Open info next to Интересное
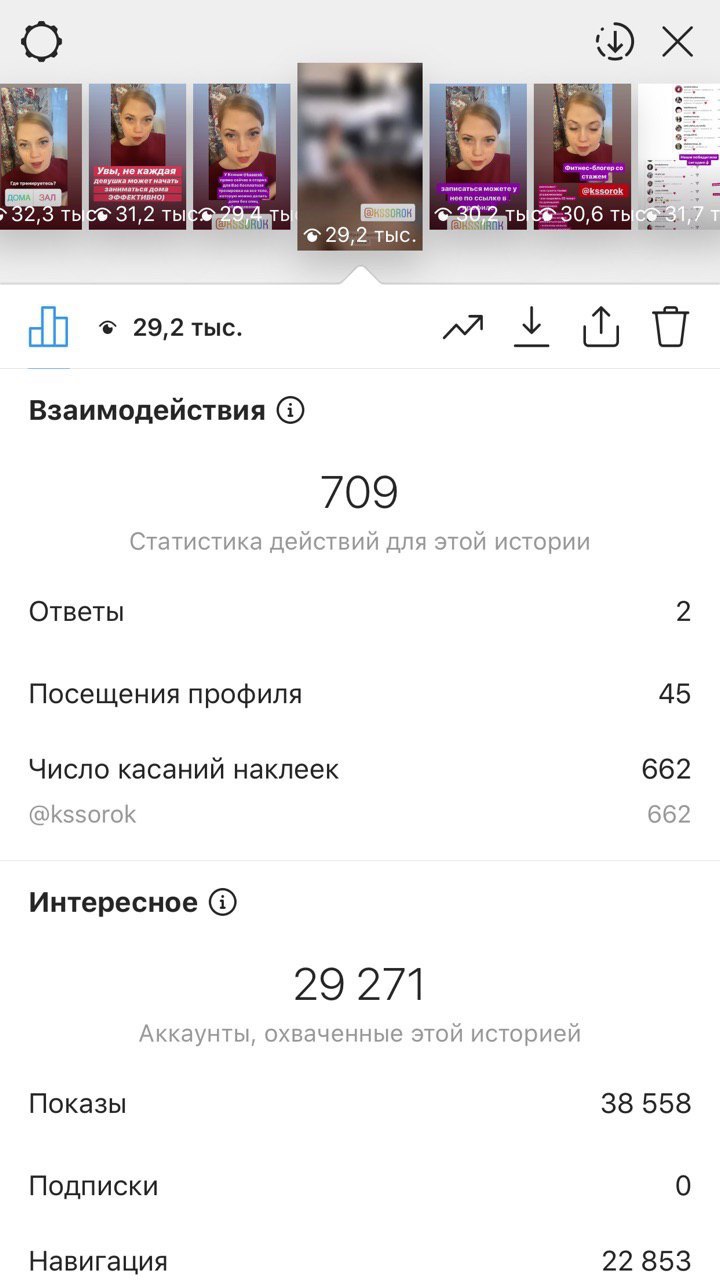720x1280 pixels. [222, 903]
